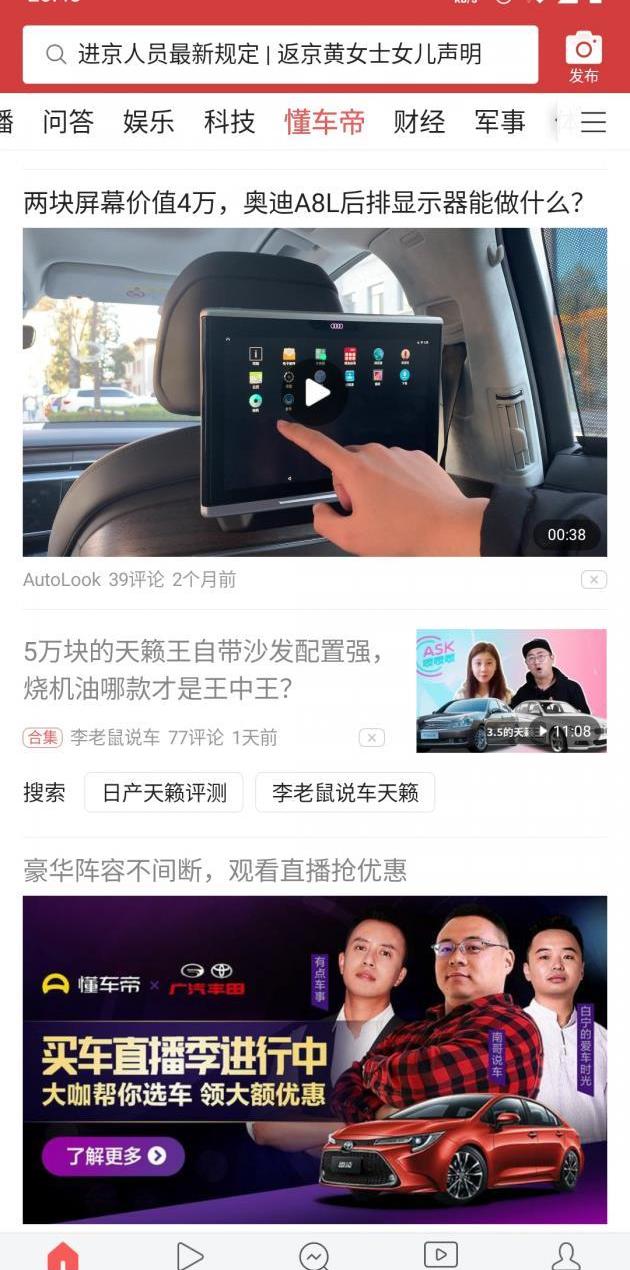
Task: Open the 财经 tab
Action: 419,122
